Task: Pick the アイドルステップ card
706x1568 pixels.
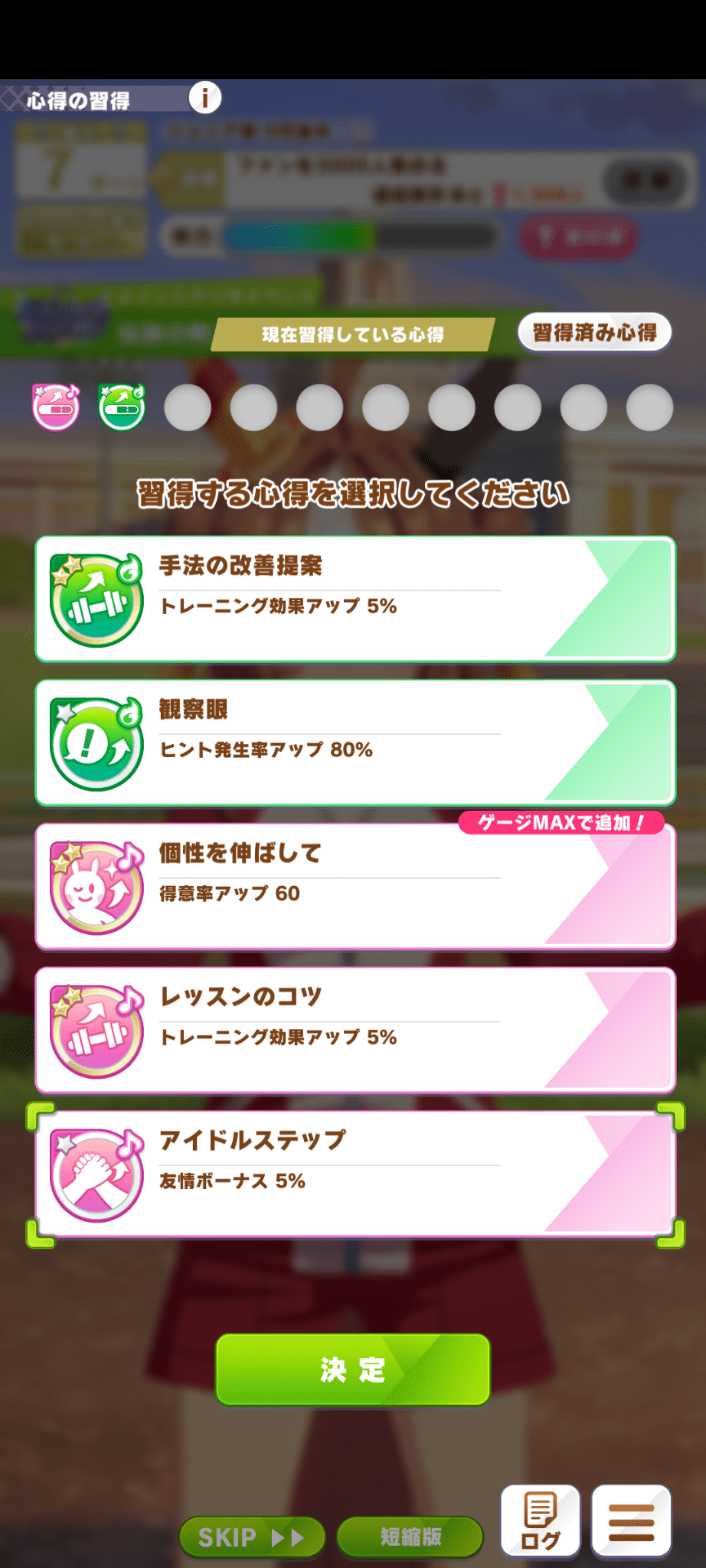Action: 355,1174
